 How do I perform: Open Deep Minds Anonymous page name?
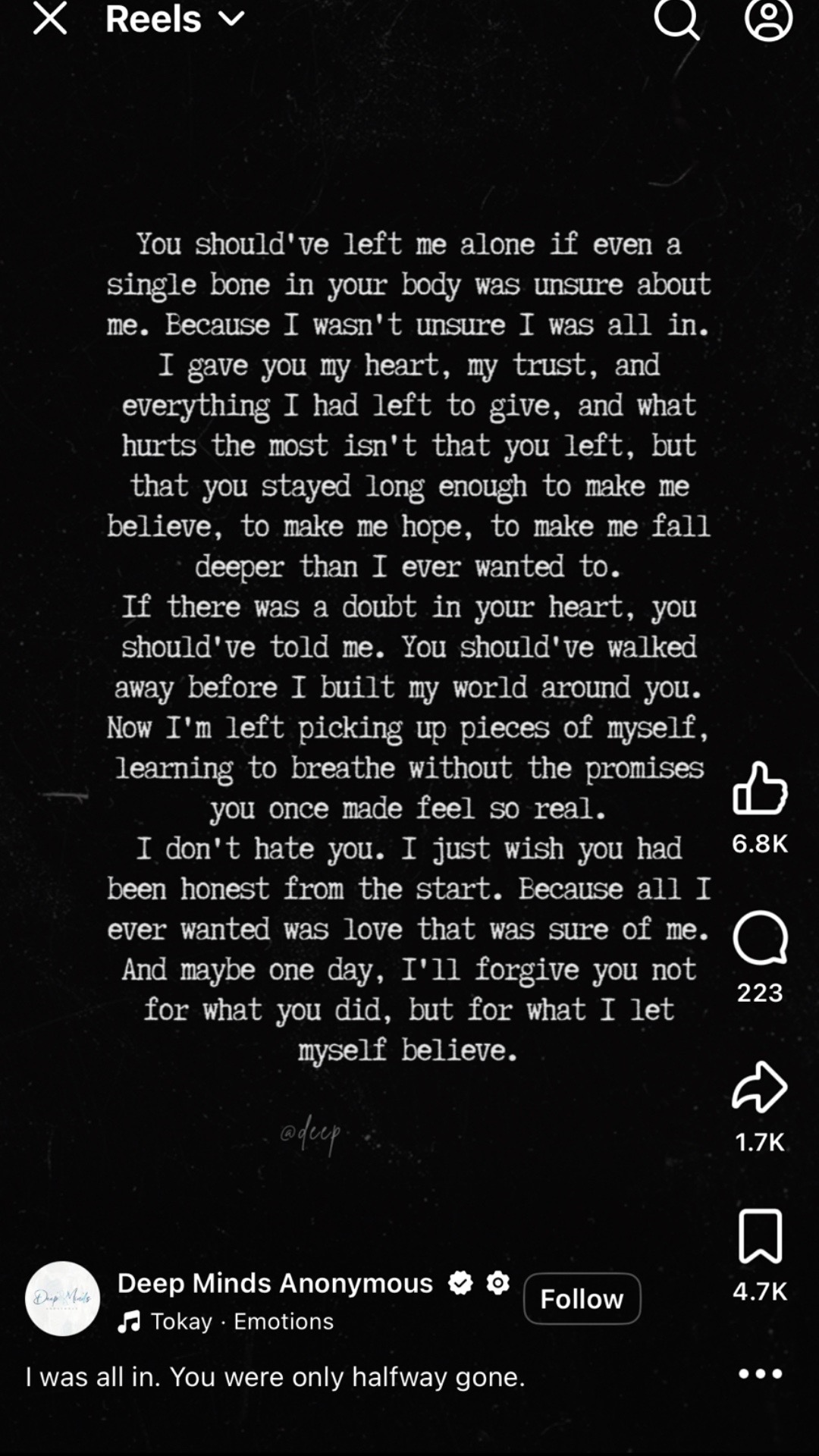tap(275, 1283)
